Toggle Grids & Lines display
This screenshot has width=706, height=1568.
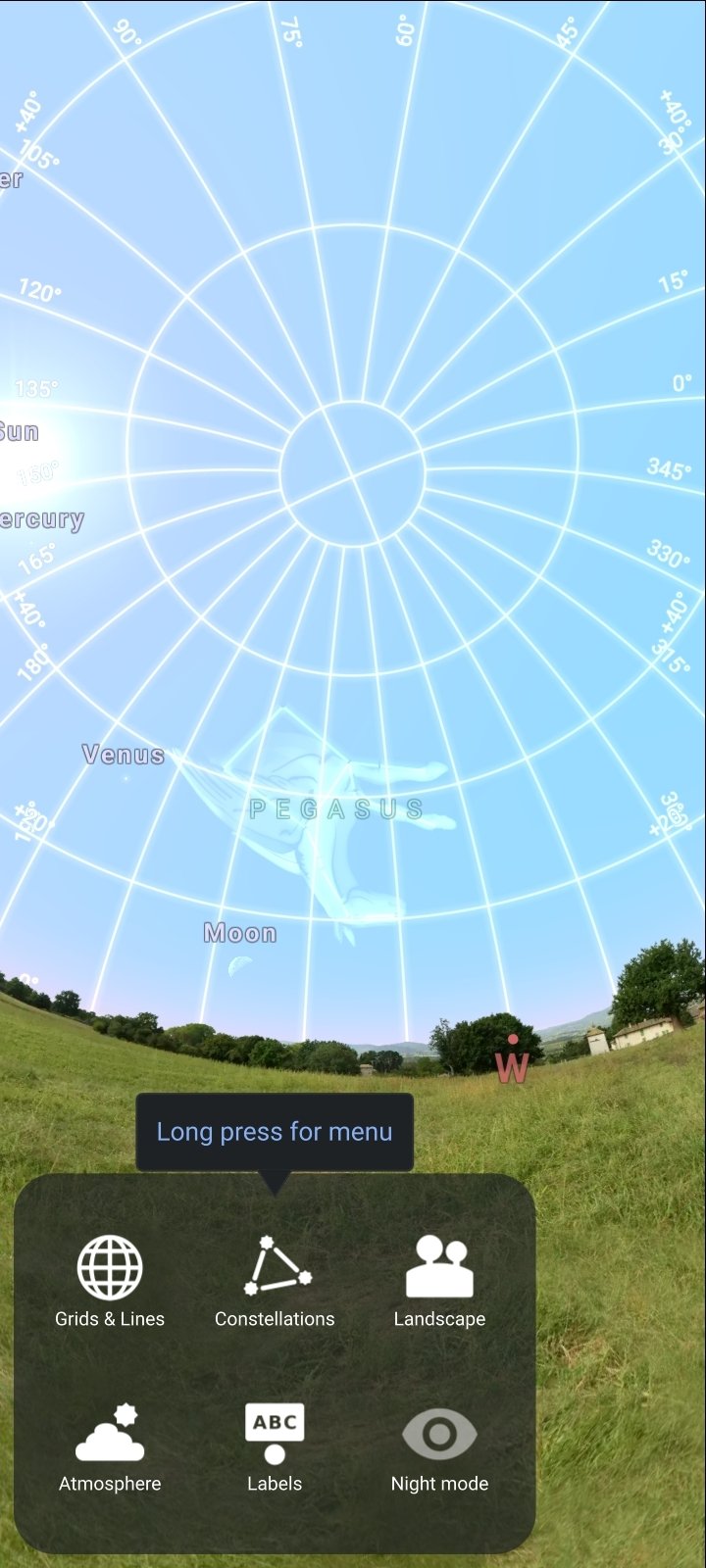point(110,1281)
